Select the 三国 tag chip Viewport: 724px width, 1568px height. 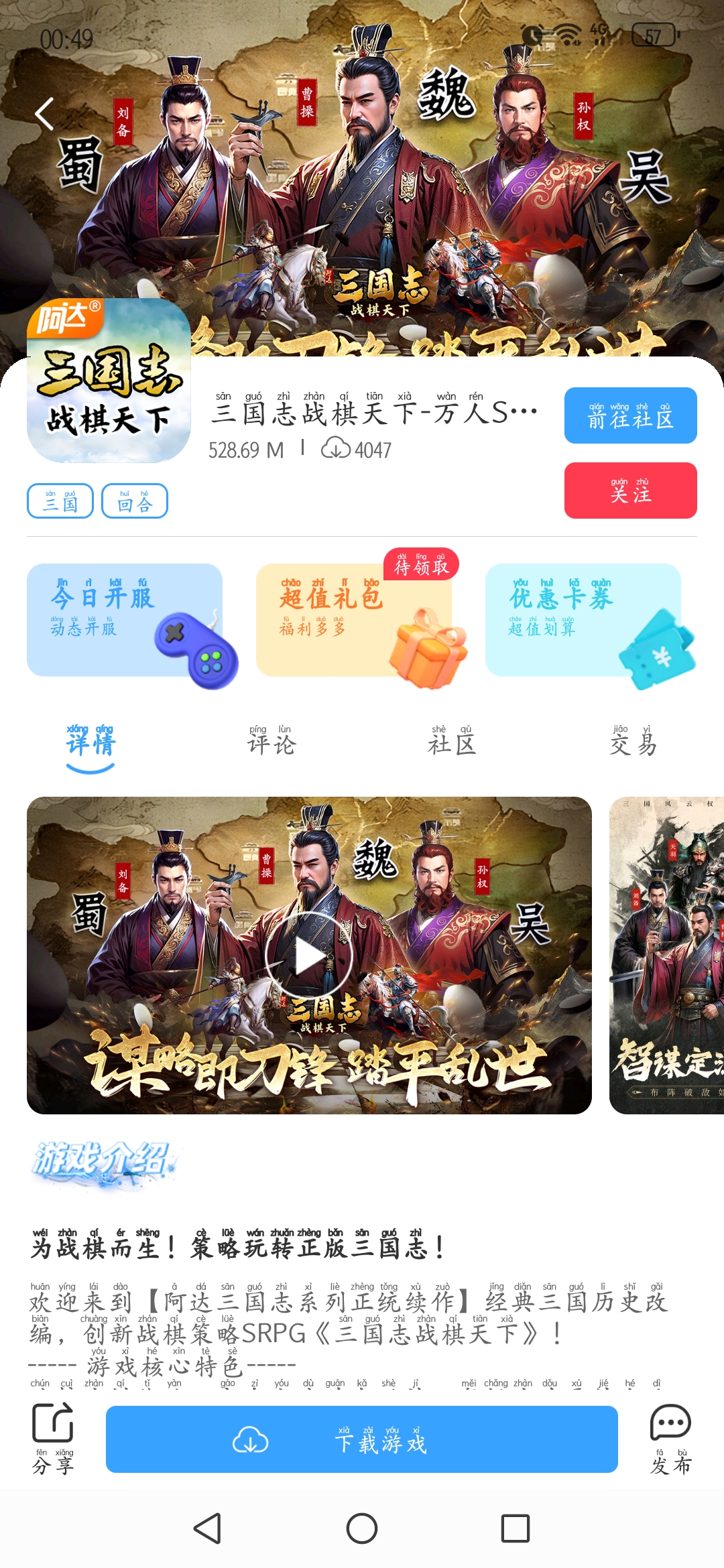(x=60, y=501)
